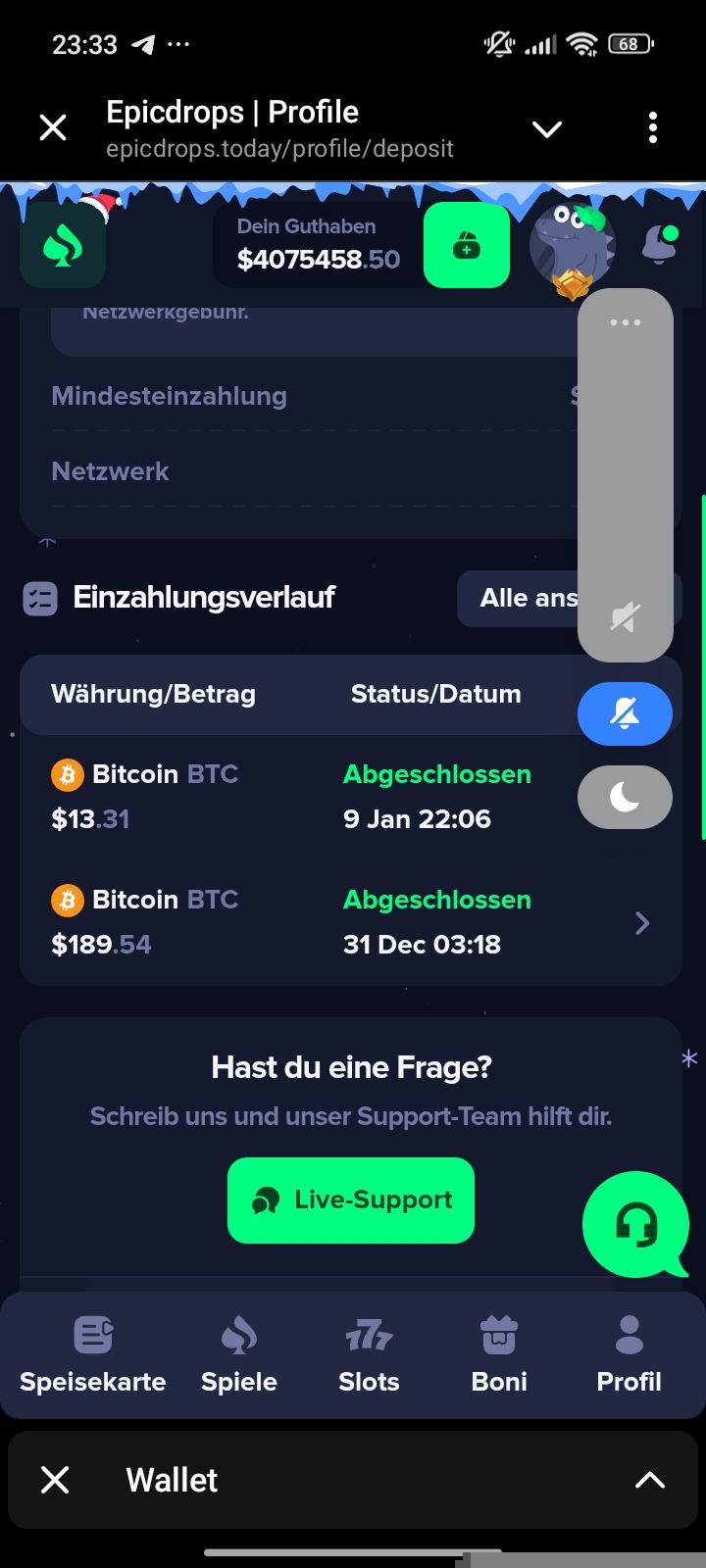
Task: Dismiss the Wallet panel
Action: (x=55, y=1480)
